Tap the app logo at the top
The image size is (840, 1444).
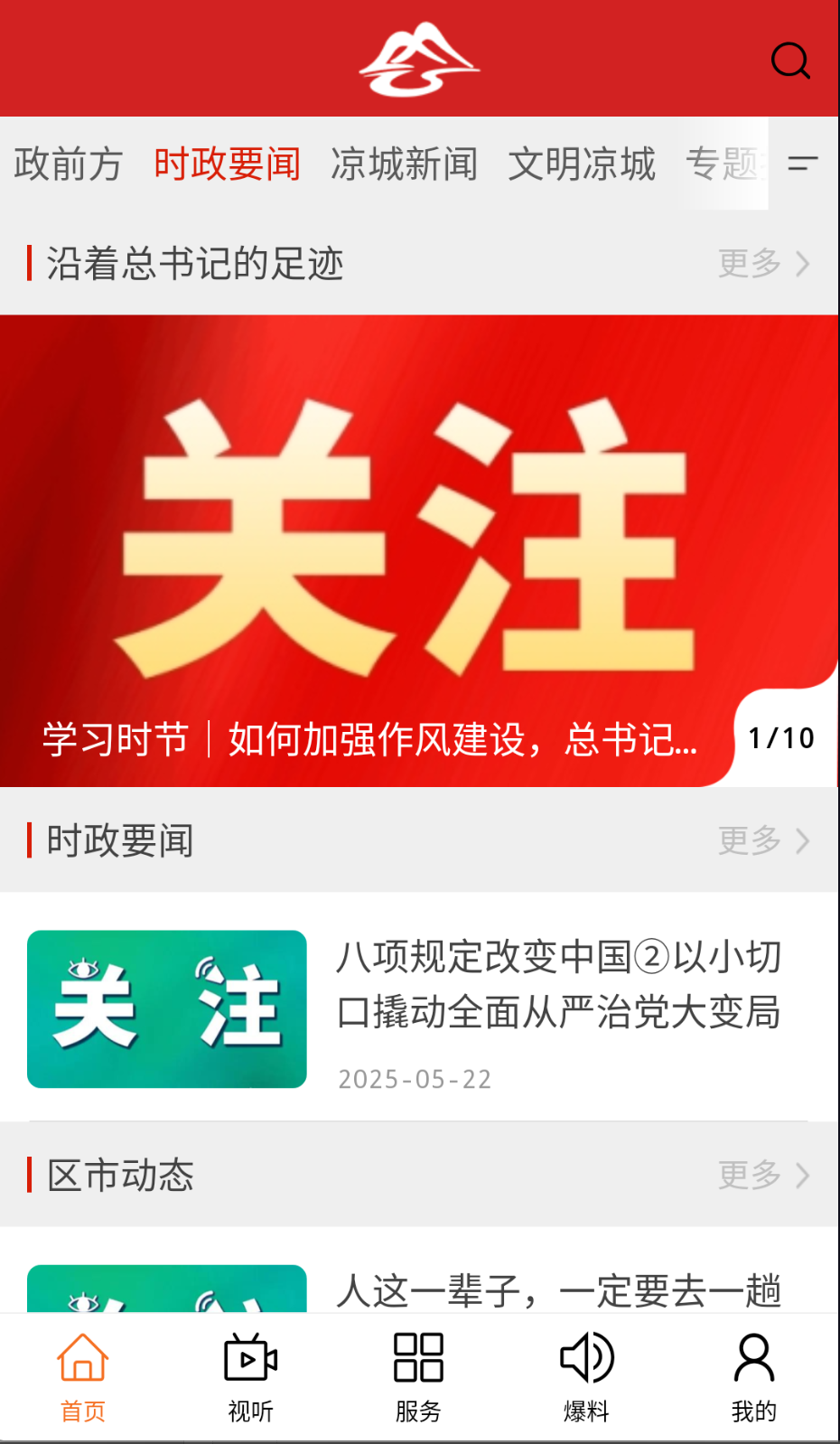point(420,59)
